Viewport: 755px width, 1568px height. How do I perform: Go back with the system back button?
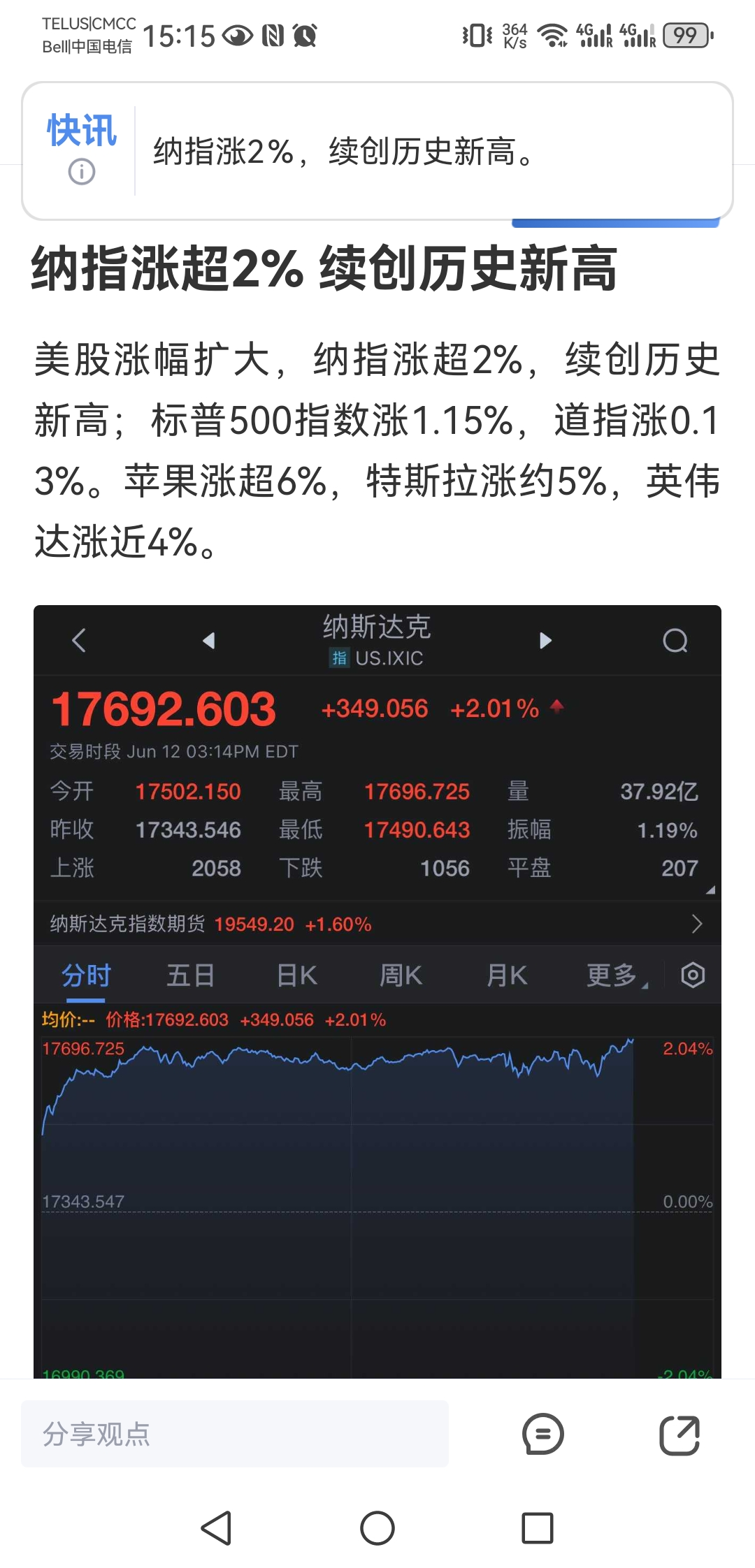(x=217, y=1528)
